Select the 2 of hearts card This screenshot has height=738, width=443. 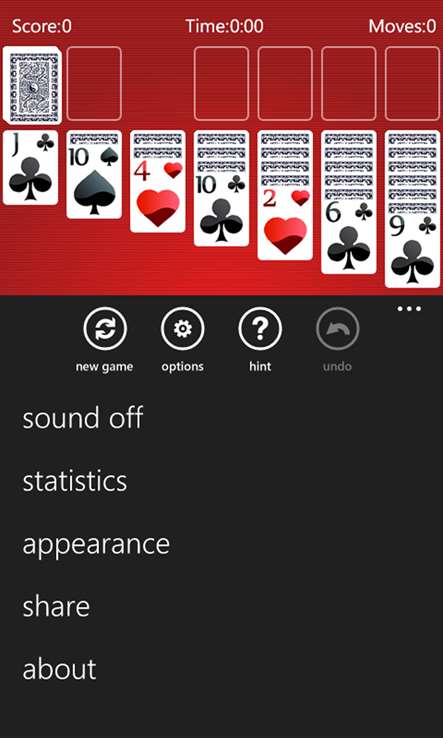tap(285, 223)
